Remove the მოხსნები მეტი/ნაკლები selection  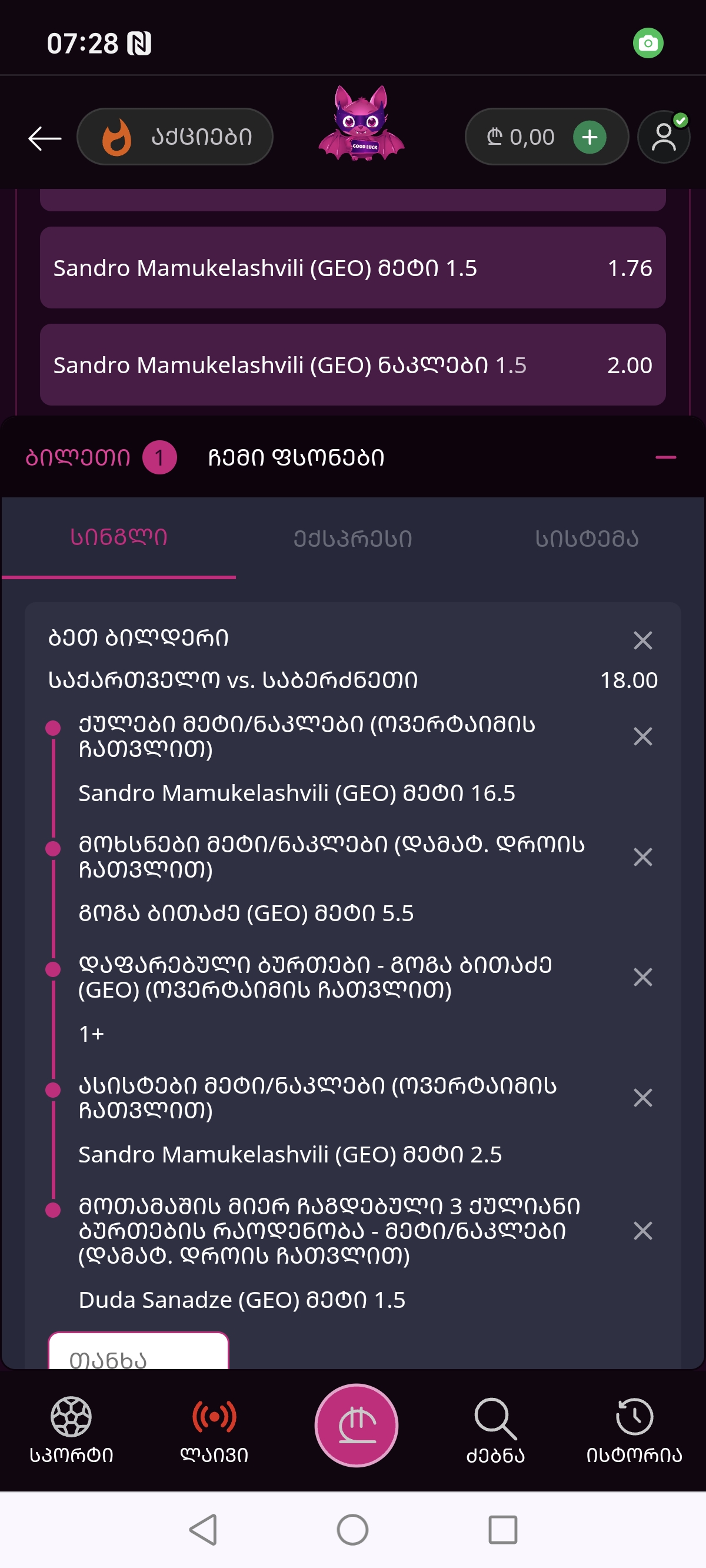pos(642,857)
